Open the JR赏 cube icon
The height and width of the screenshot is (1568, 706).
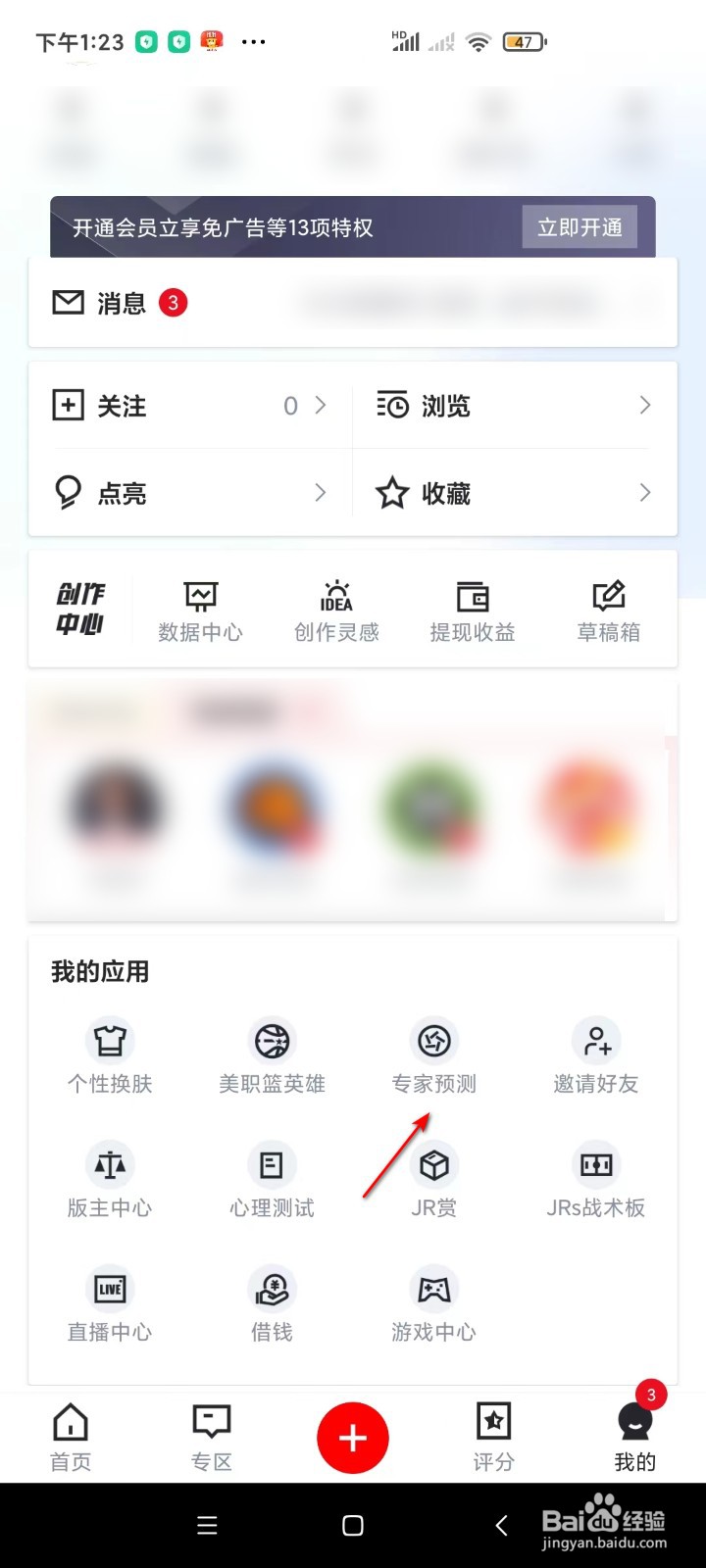tap(434, 1178)
